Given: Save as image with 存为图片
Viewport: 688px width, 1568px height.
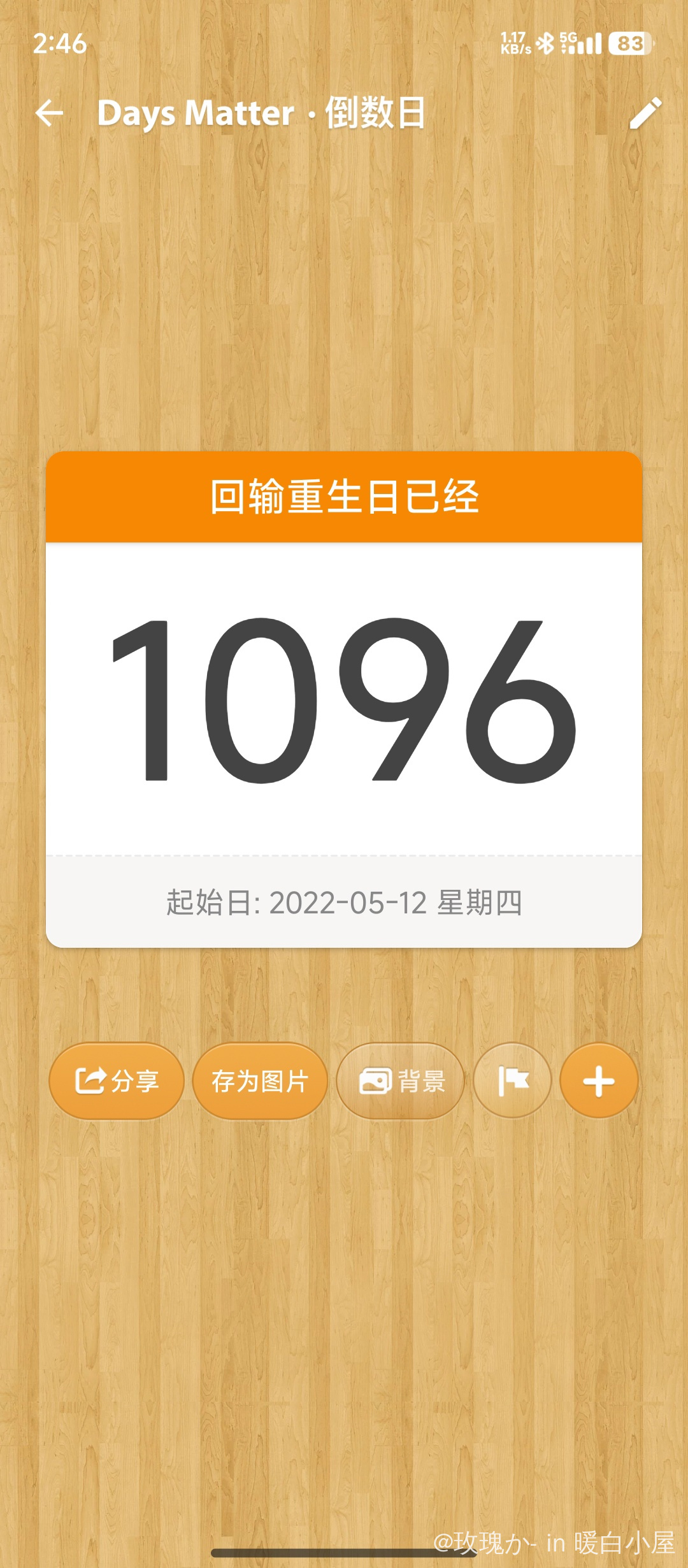Looking at the screenshot, I should pos(260,1081).
